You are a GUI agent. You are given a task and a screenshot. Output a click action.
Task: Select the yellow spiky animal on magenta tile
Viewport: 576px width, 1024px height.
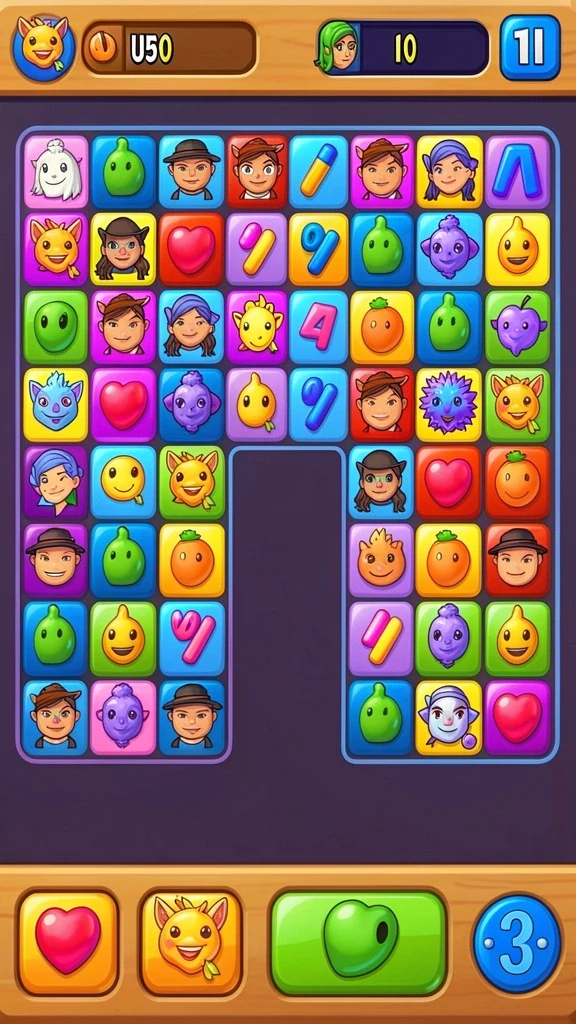[x=256, y=327]
